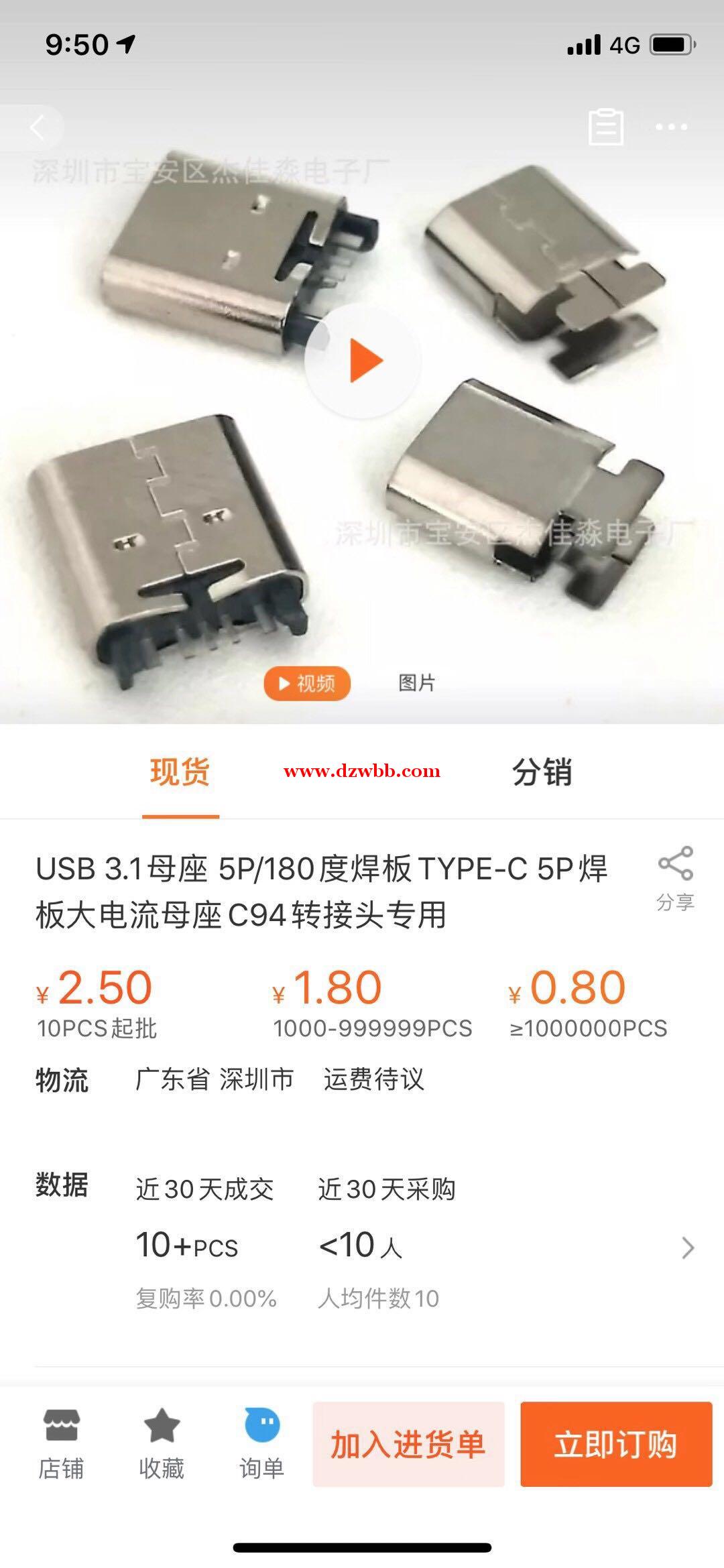Open the clipboard order list icon
Image resolution: width=724 pixels, height=1568 pixels.
606,127
